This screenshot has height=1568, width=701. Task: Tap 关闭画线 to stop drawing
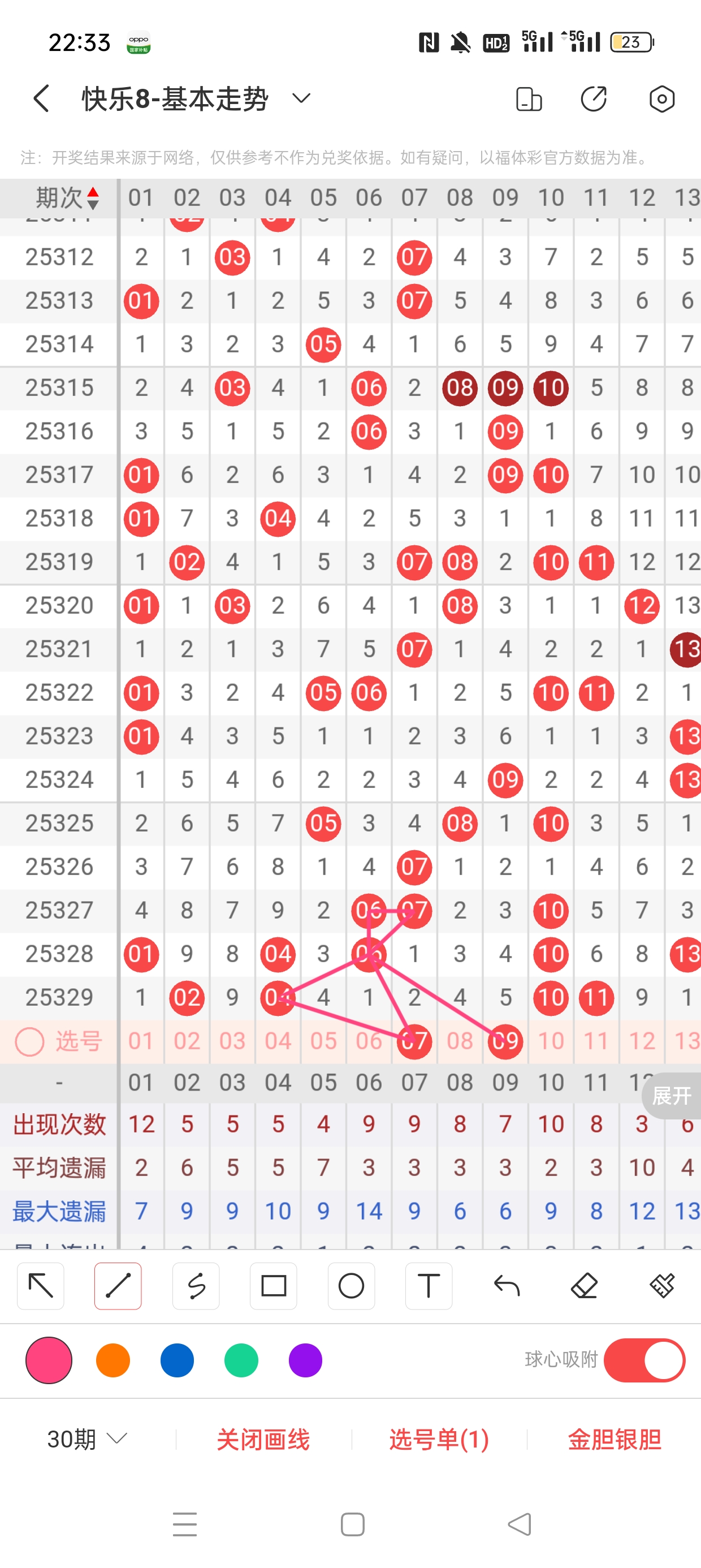[263, 1439]
